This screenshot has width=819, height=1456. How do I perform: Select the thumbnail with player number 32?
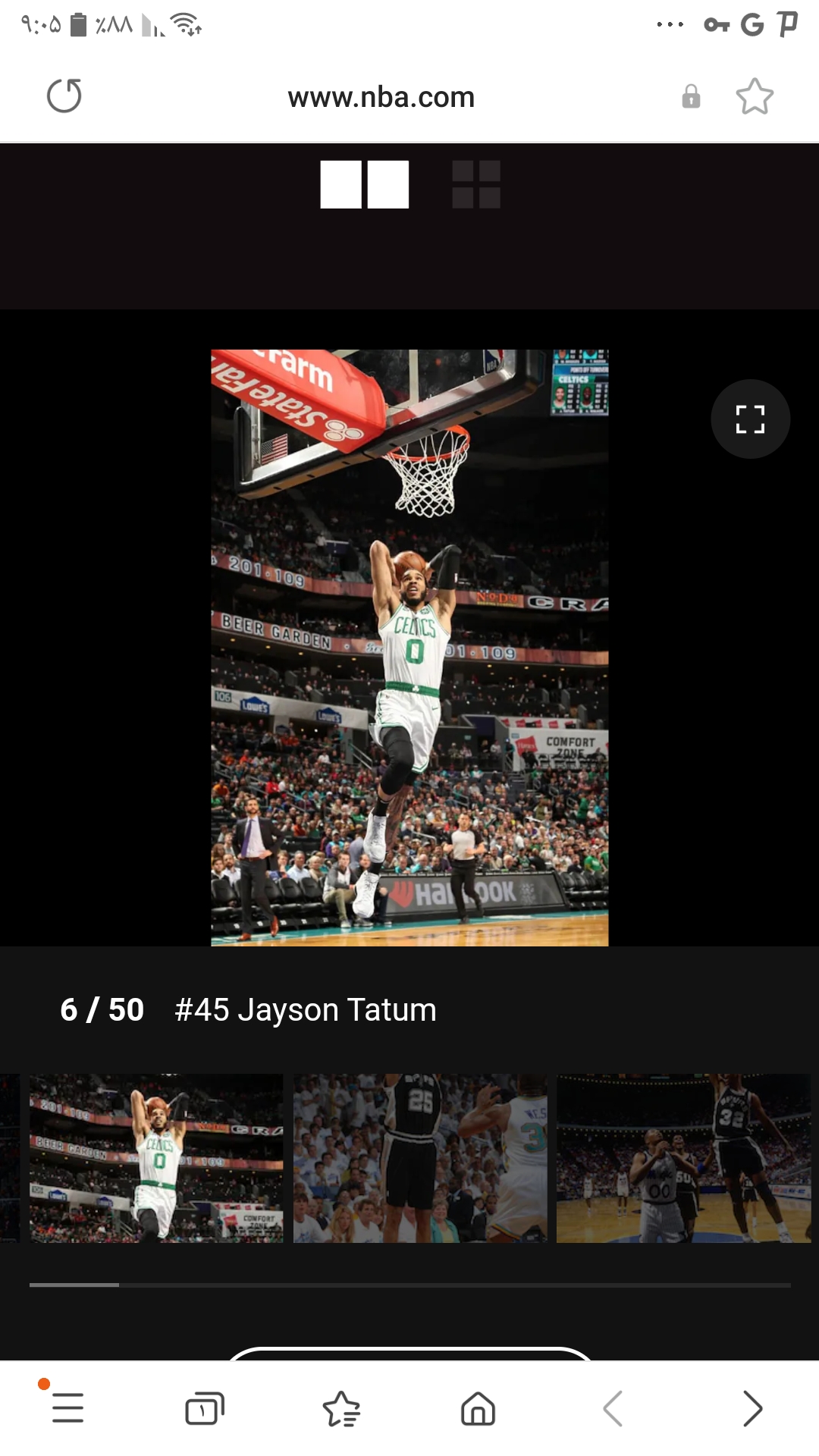point(684,1158)
